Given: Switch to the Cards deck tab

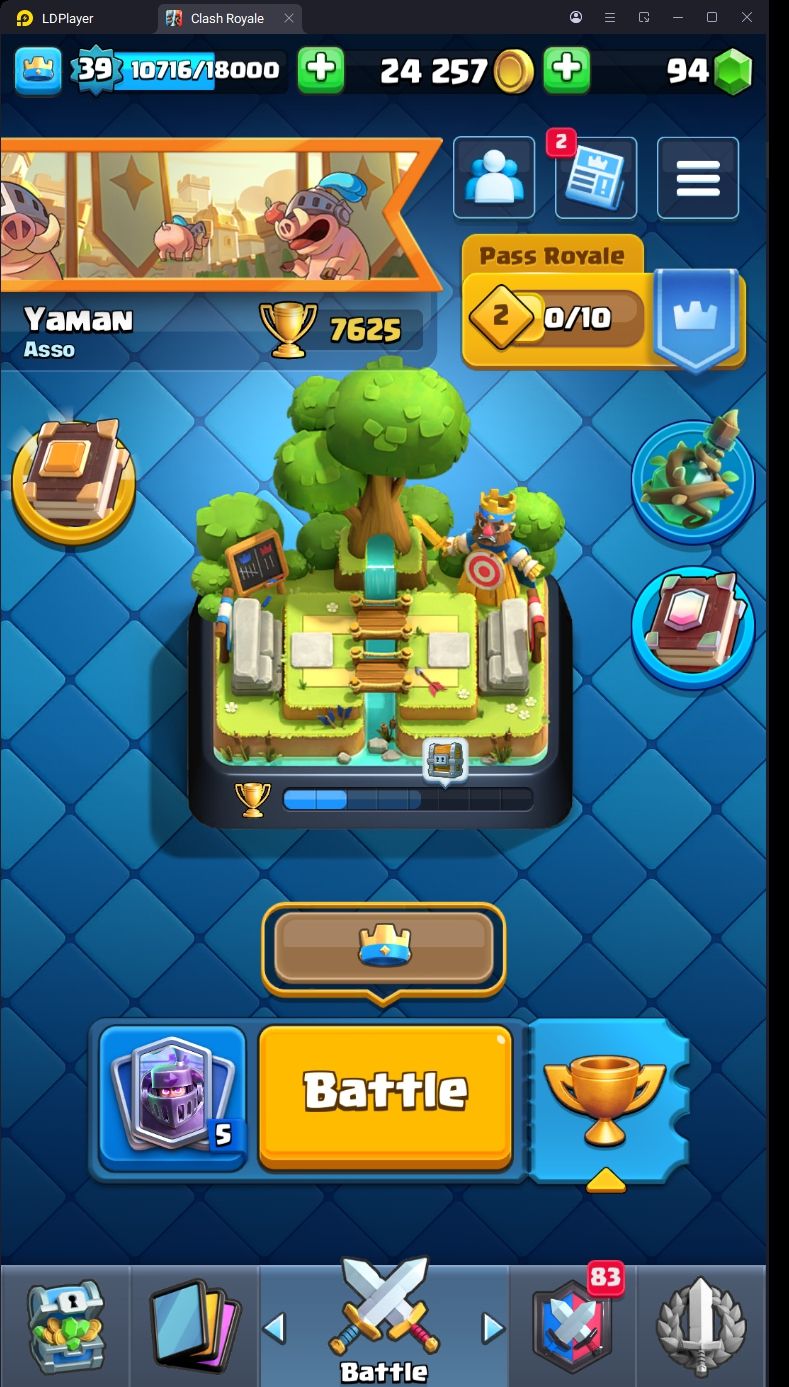Looking at the screenshot, I should [194, 1326].
